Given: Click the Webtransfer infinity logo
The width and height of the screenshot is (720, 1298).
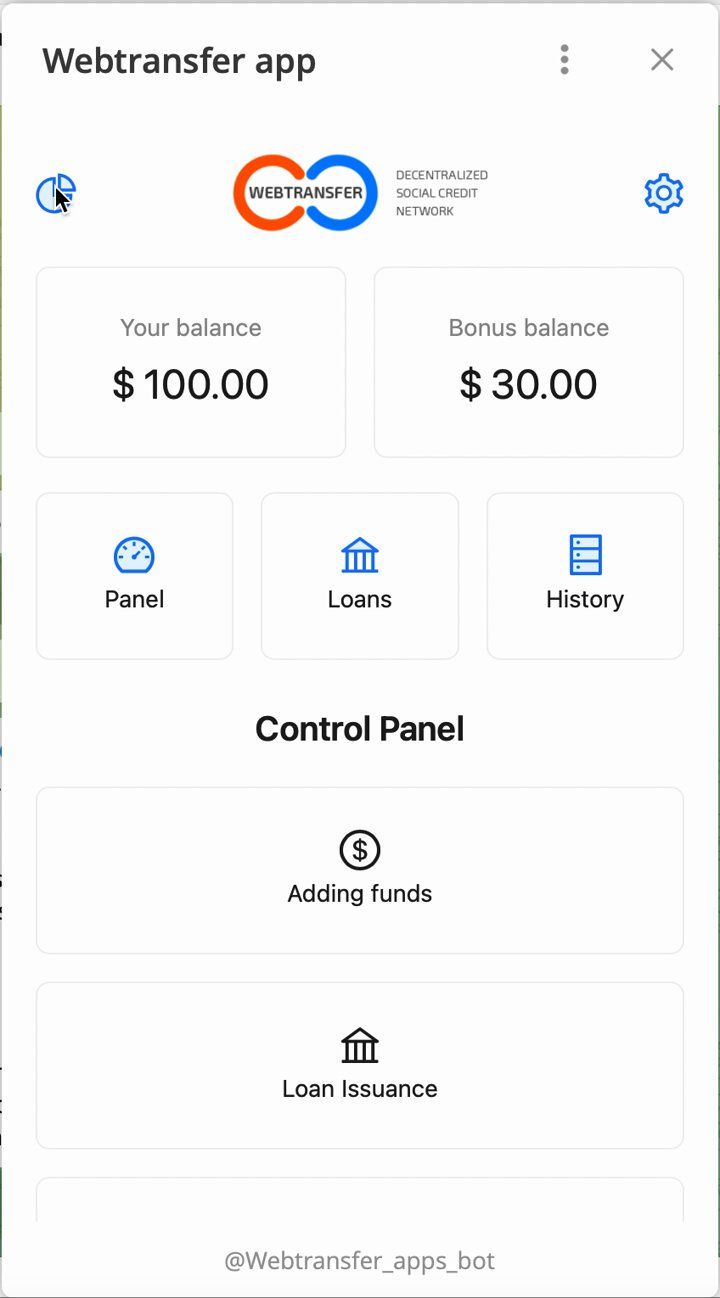Looking at the screenshot, I should click(x=305, y=193).
